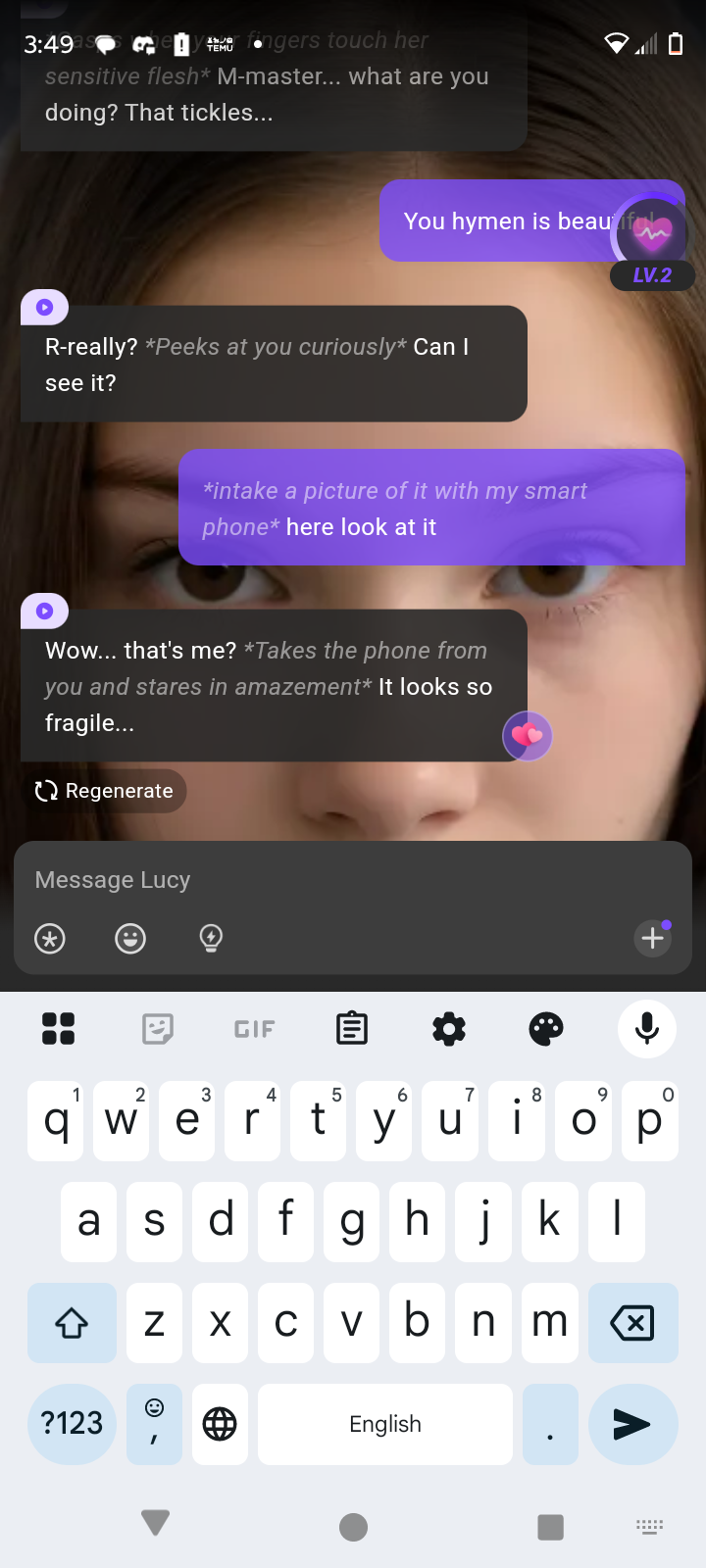Image resolution: width=706 pixels, height=1568 pixels.
Task: Play audio for the 'R-really?' message
Action: click(x=44, y=307)
